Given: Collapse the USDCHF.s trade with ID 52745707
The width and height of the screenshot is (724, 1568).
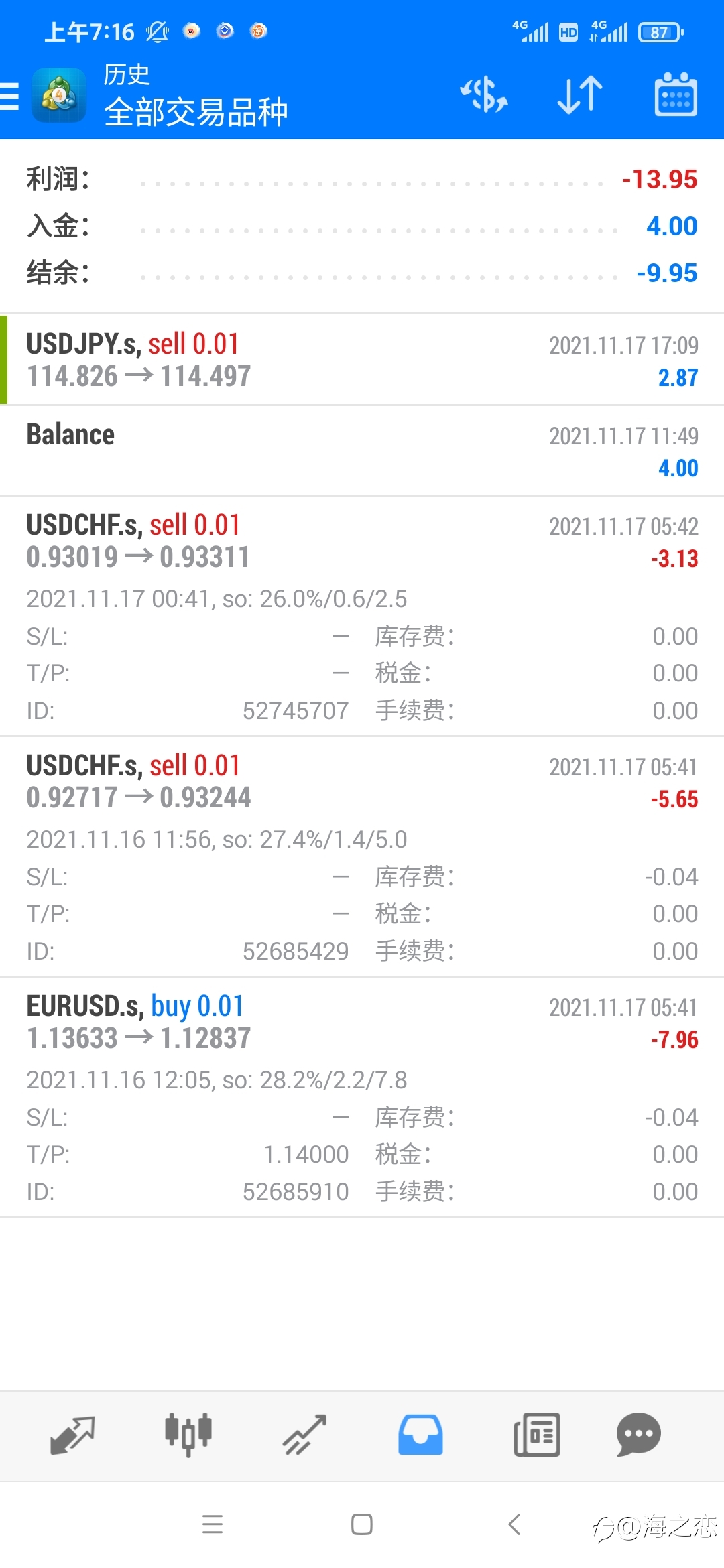Looking at the screenshot, I should pyautogui.click(x=362, y=616).
